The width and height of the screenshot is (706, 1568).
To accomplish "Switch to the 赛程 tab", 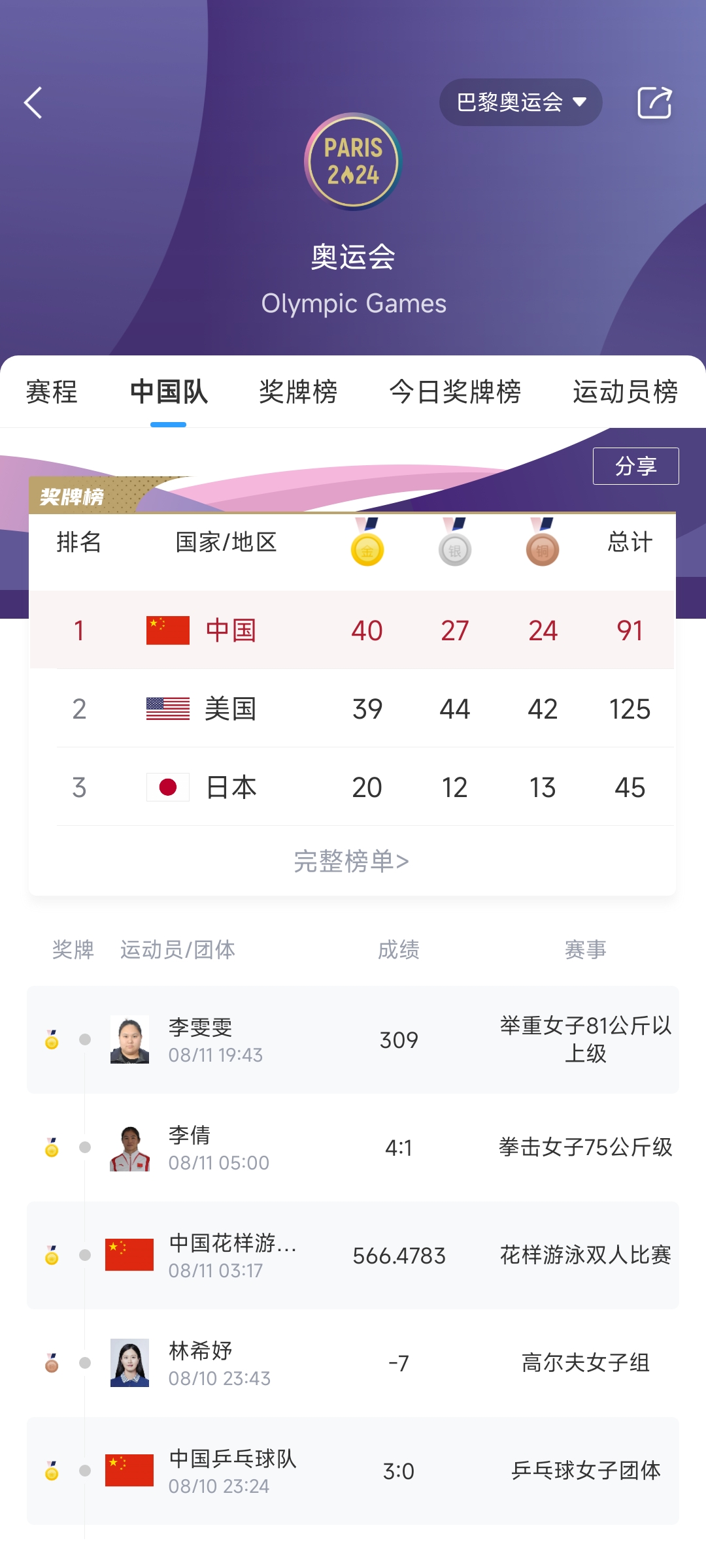I will [52, 392].
